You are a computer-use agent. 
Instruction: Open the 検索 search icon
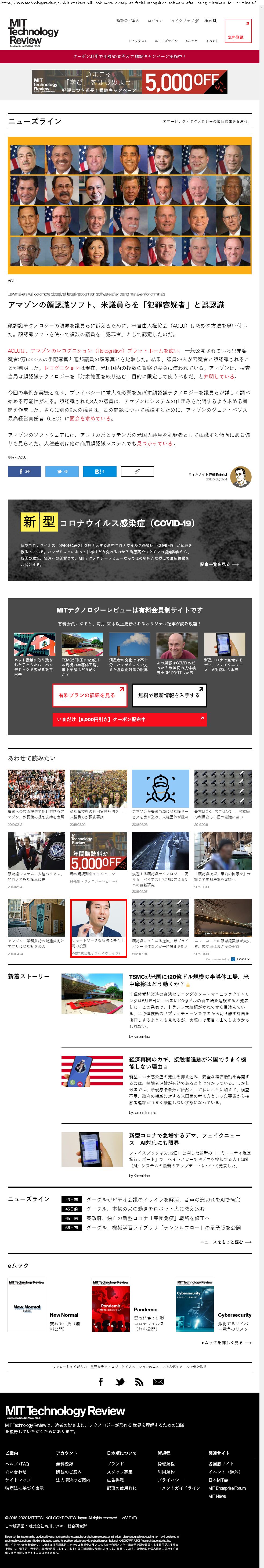210,21
